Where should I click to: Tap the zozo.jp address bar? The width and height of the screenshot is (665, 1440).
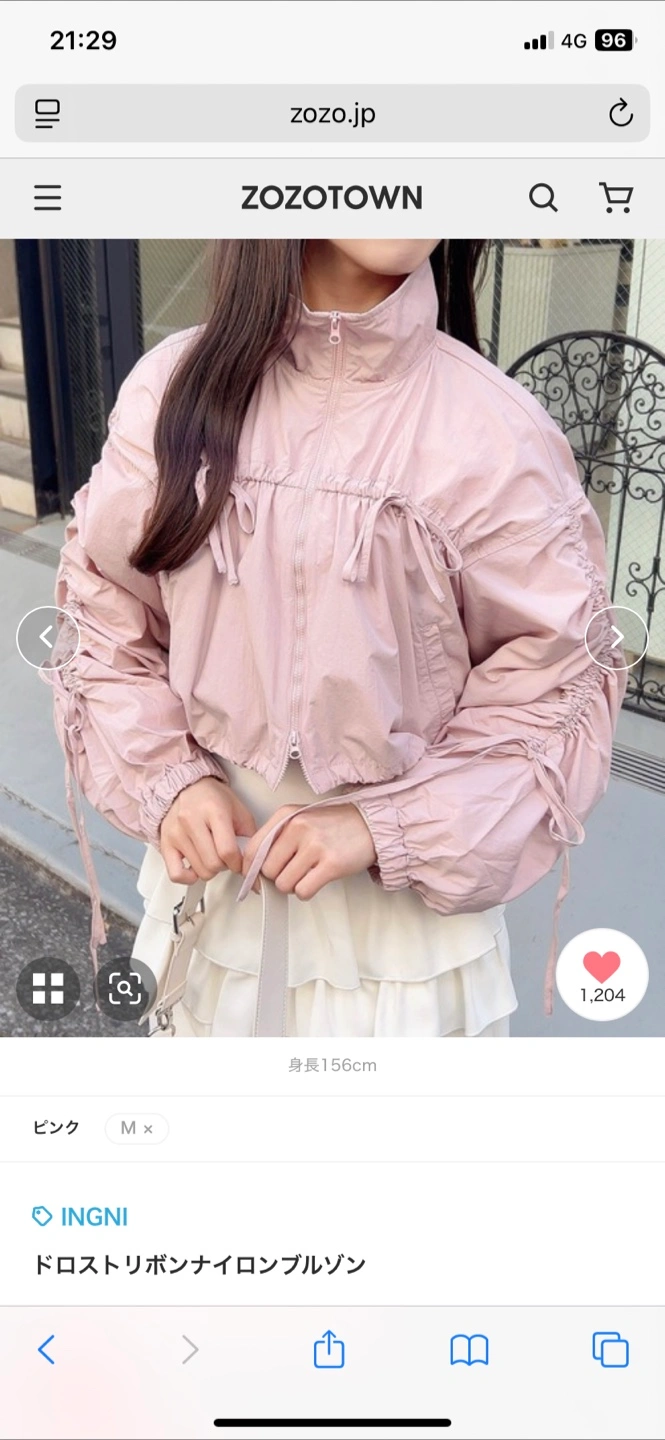coord(332,114)
